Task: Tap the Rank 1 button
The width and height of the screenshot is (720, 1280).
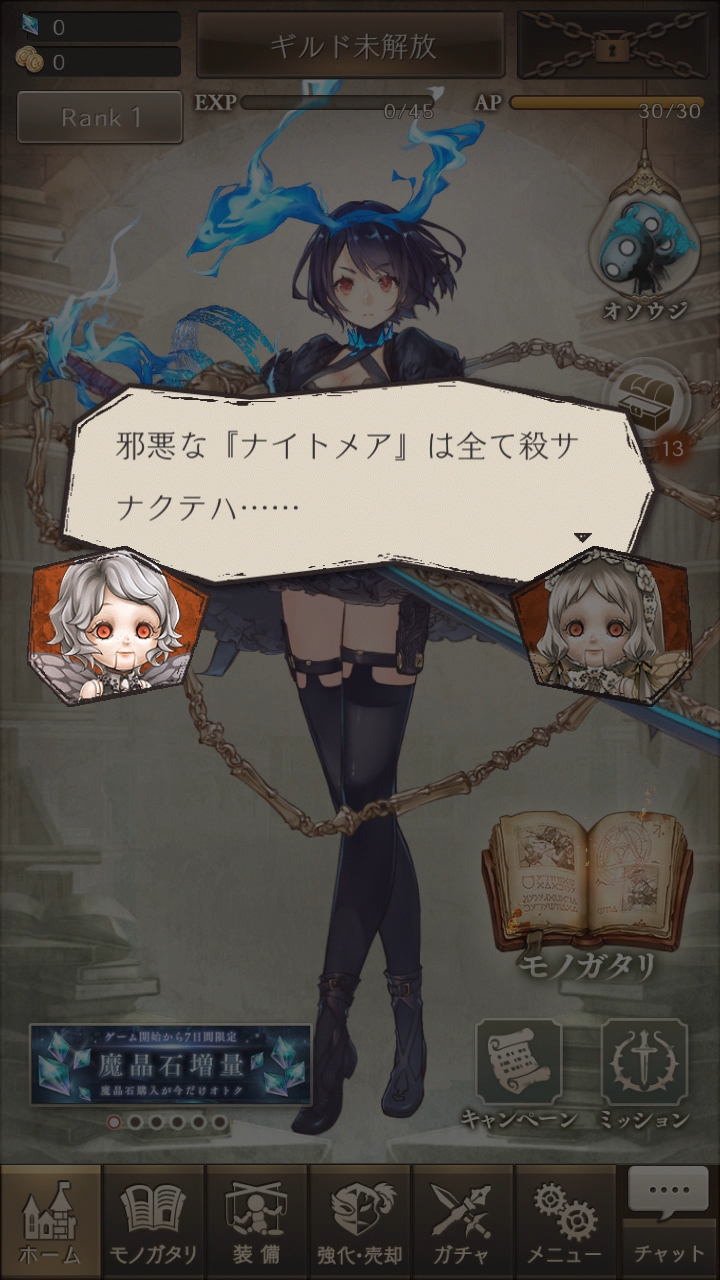Action: pyautogui.click(x=100, y=117)
